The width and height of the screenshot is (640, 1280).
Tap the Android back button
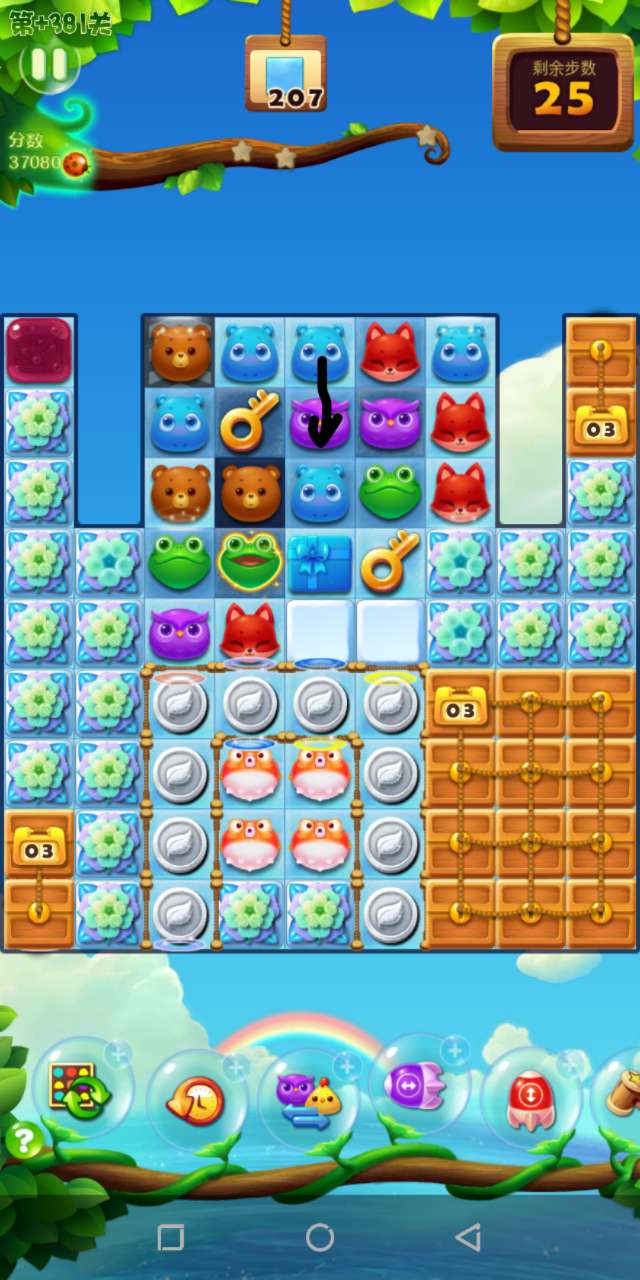467,1238
